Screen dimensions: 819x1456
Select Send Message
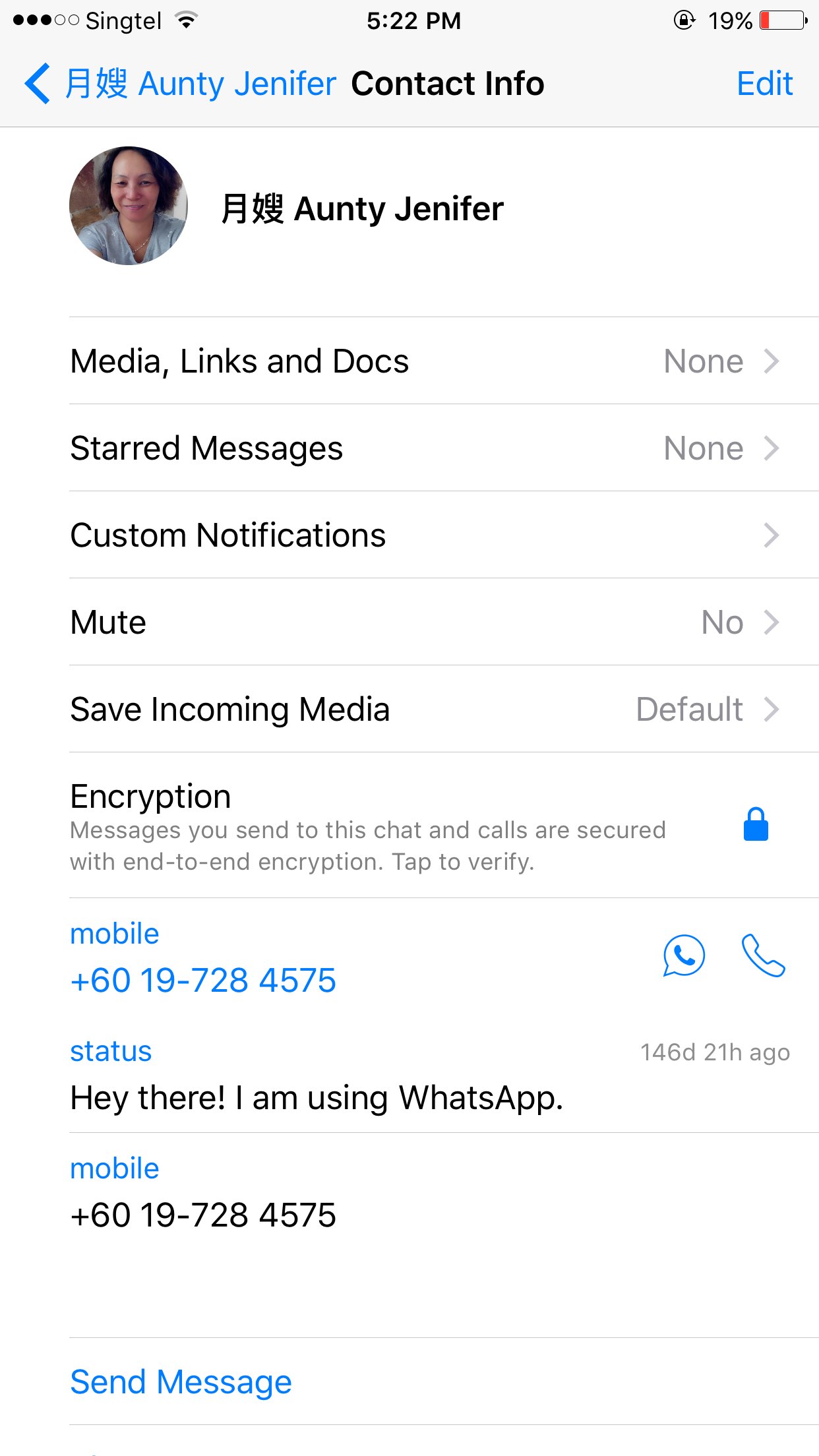[x=181, y=1381]
